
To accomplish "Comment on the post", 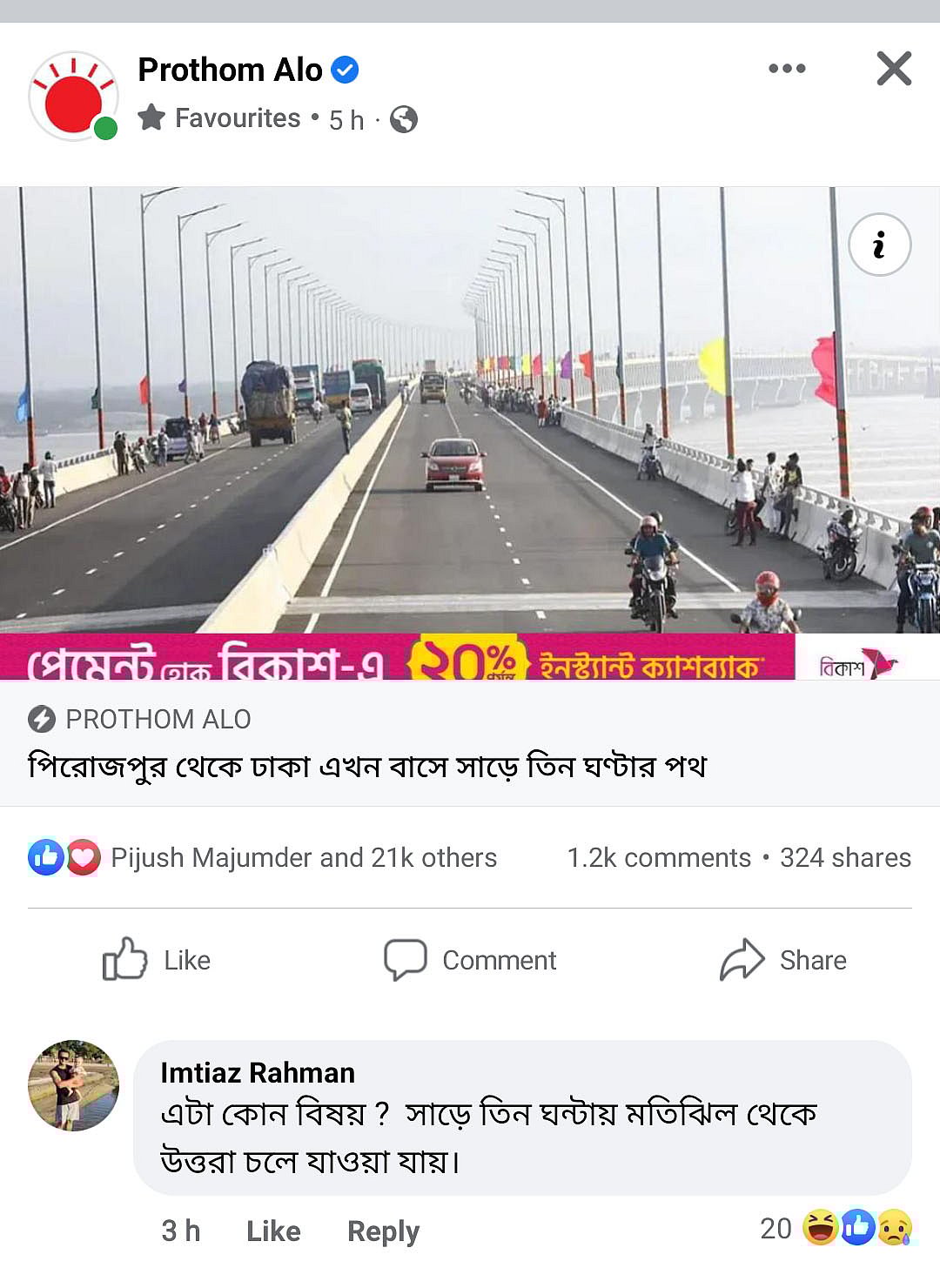I will [x=470, y=960].
